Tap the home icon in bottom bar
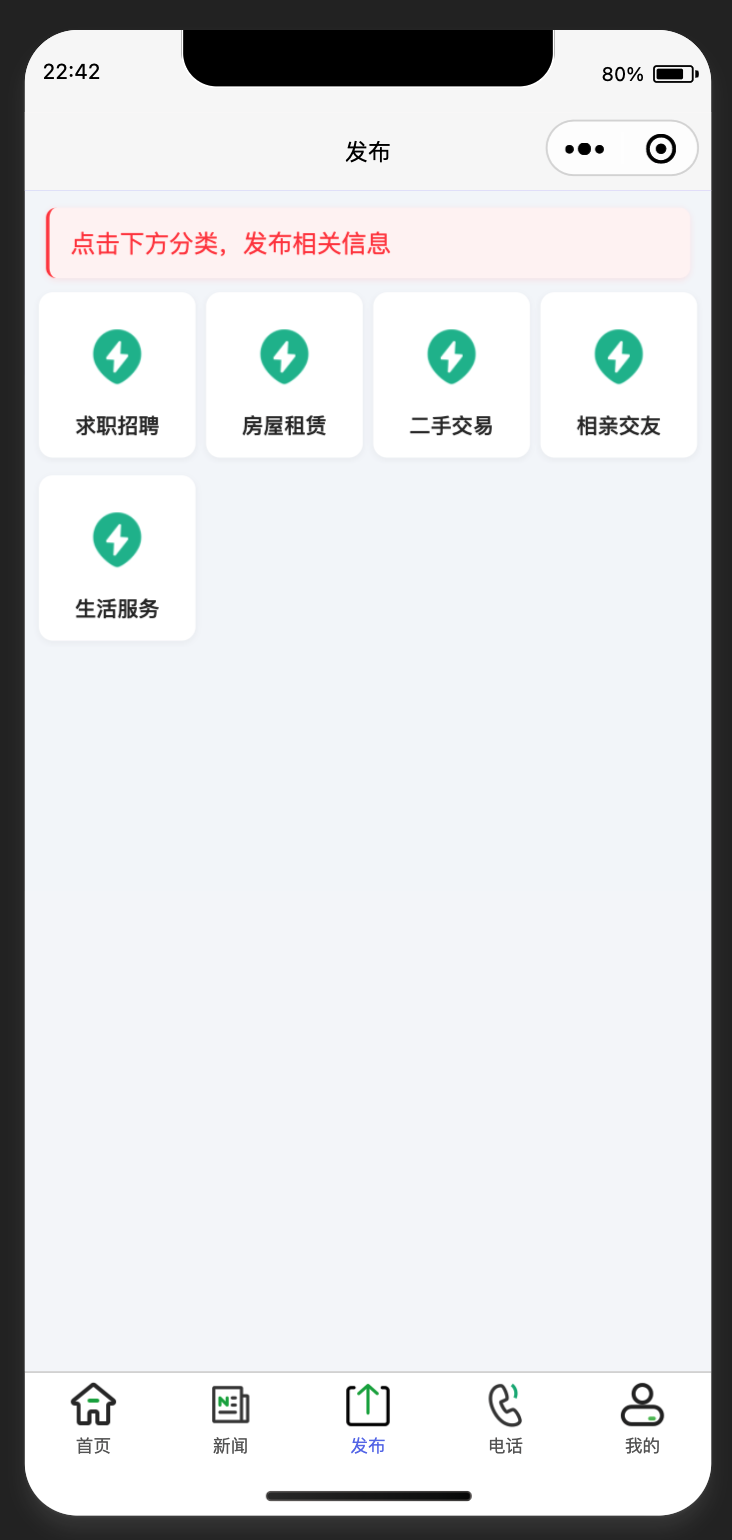 (x=92, y=1404)
